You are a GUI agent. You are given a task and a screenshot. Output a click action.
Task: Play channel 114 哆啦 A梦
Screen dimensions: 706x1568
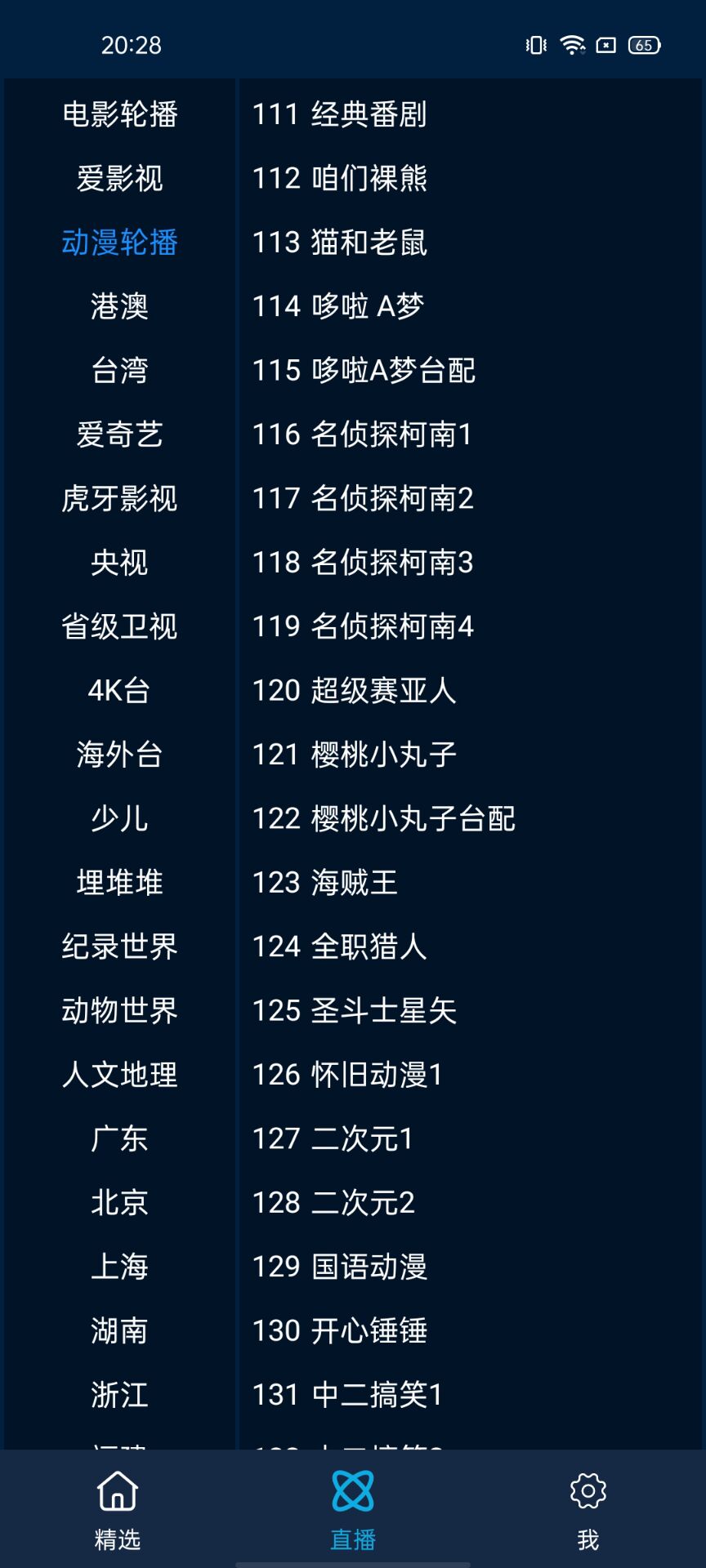pyautogui.click(x=472, y=306)
